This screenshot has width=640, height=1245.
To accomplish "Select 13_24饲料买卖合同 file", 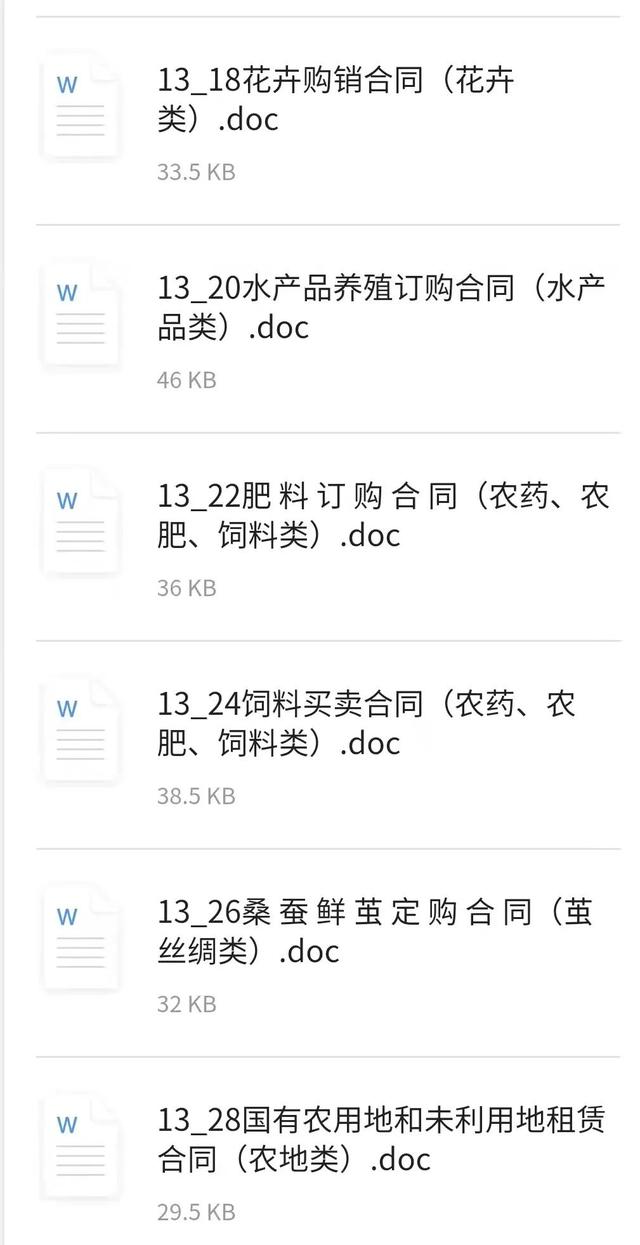I will pyautogui.click(x=366, y=724).
